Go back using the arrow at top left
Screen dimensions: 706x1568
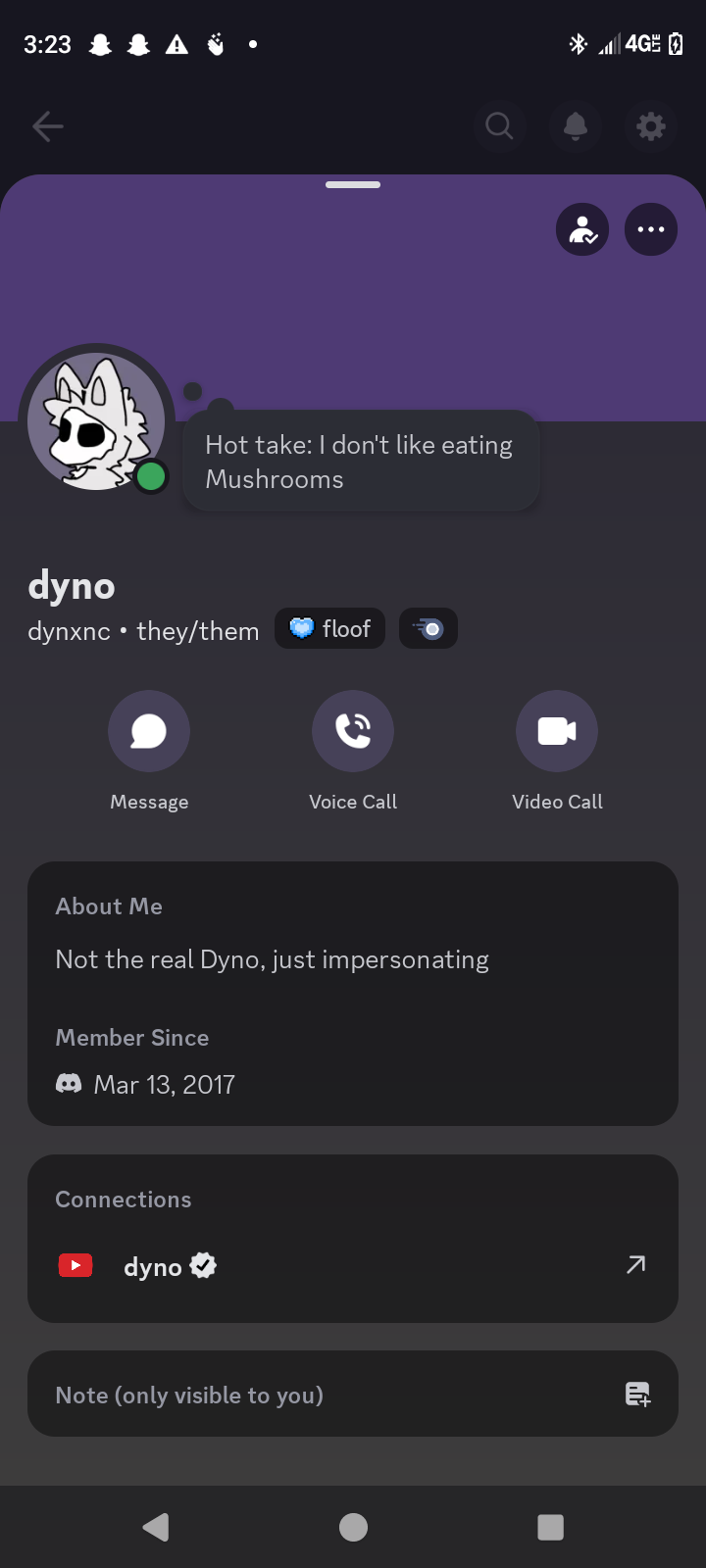click(47, 125)
